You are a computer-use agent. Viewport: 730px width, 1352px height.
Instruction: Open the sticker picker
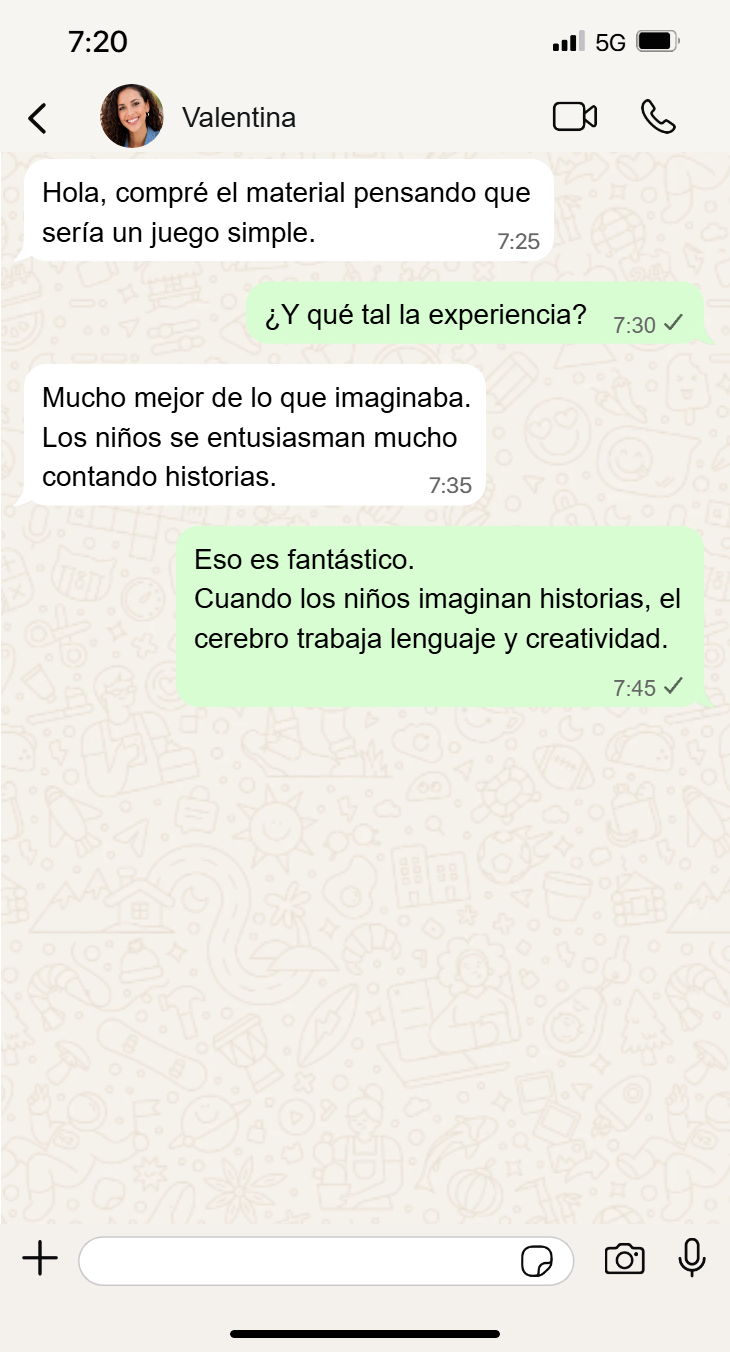[x=538, y=1261]
